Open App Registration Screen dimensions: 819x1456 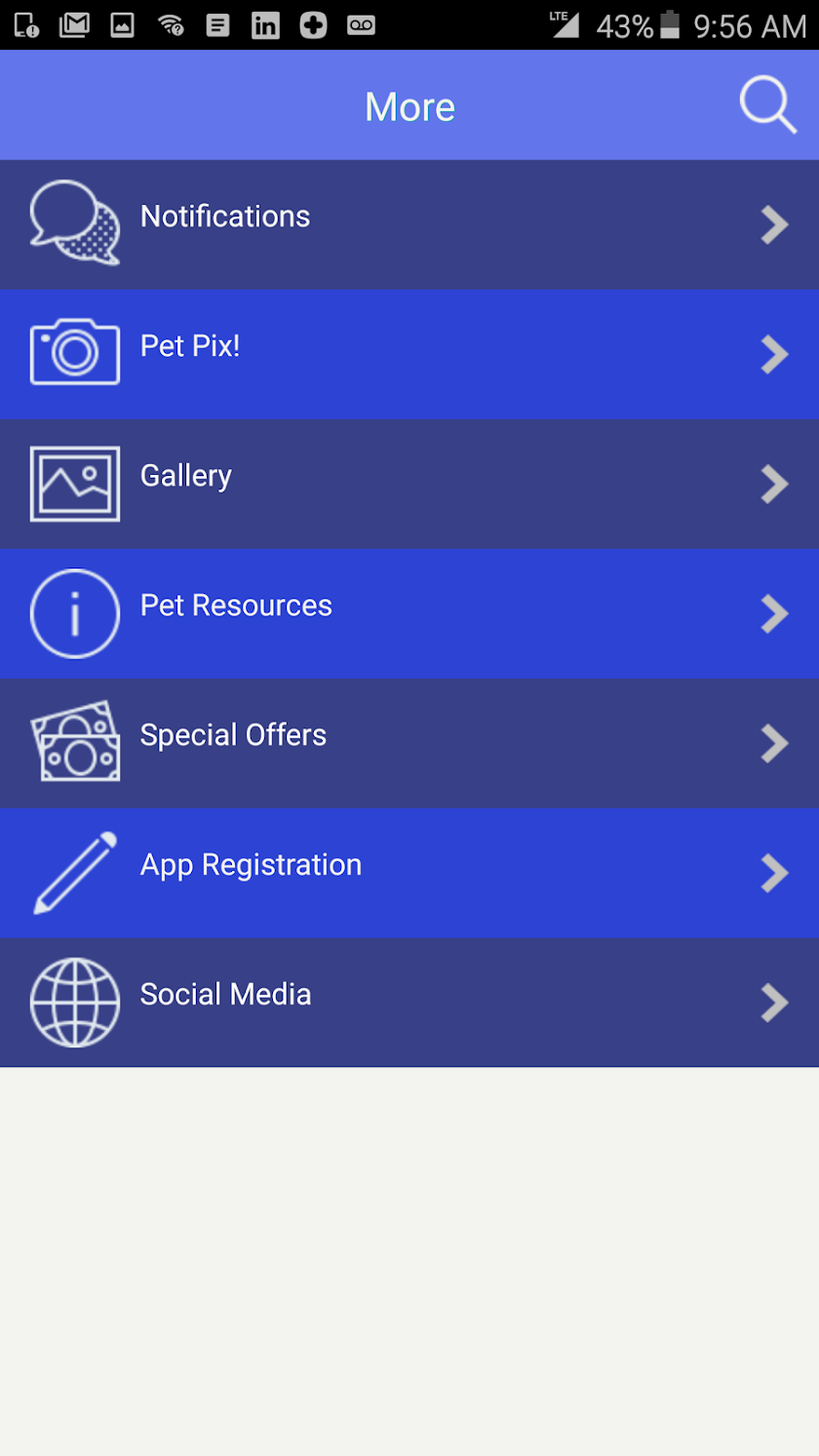pyautogui.click(x=409, y=873)
